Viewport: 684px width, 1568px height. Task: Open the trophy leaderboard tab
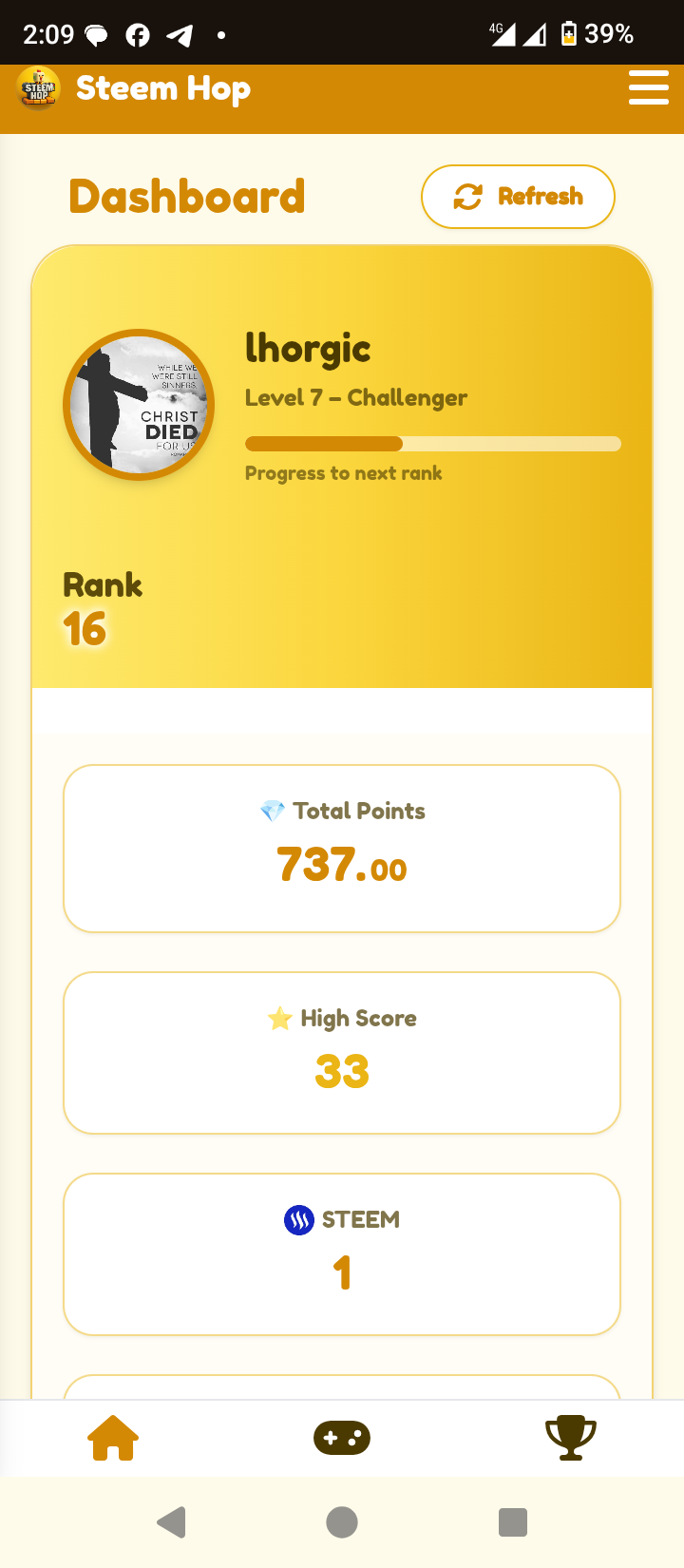[x=571, y=1438]
